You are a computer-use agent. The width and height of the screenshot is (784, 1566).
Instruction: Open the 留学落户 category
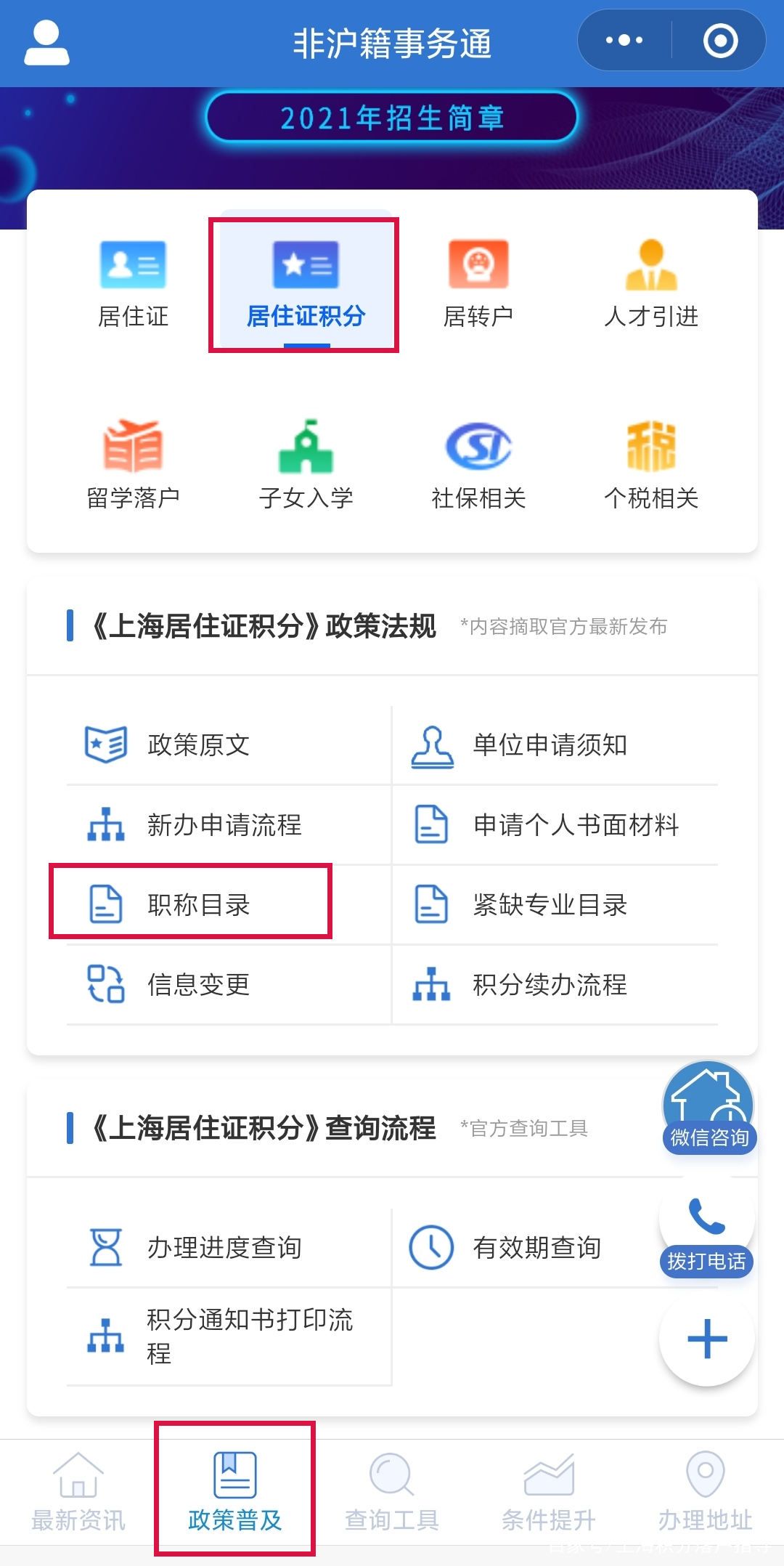pyautogui.click(x=133, y=466)
